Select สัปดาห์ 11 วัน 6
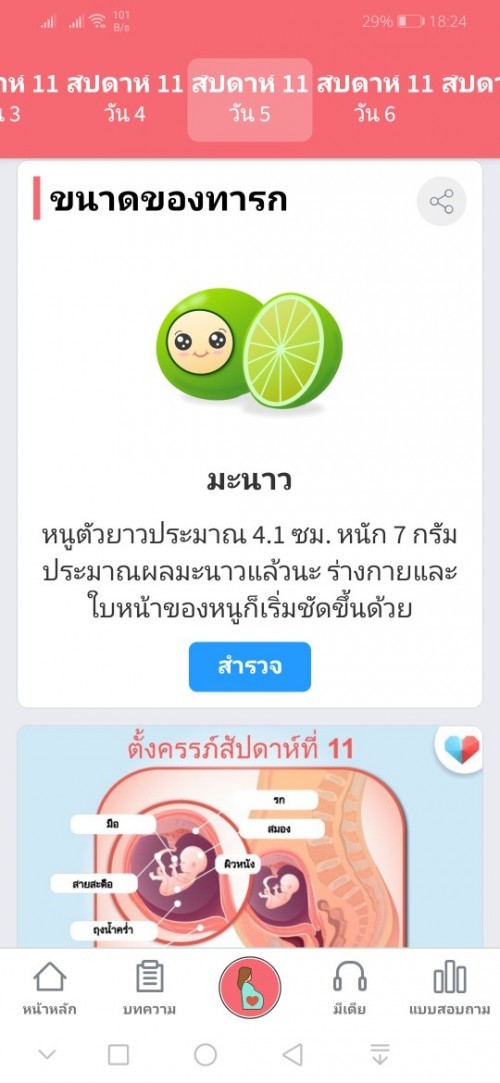The width and height of the screenshot is (500, 1083). pyautogui.click(x=375, y=99)
